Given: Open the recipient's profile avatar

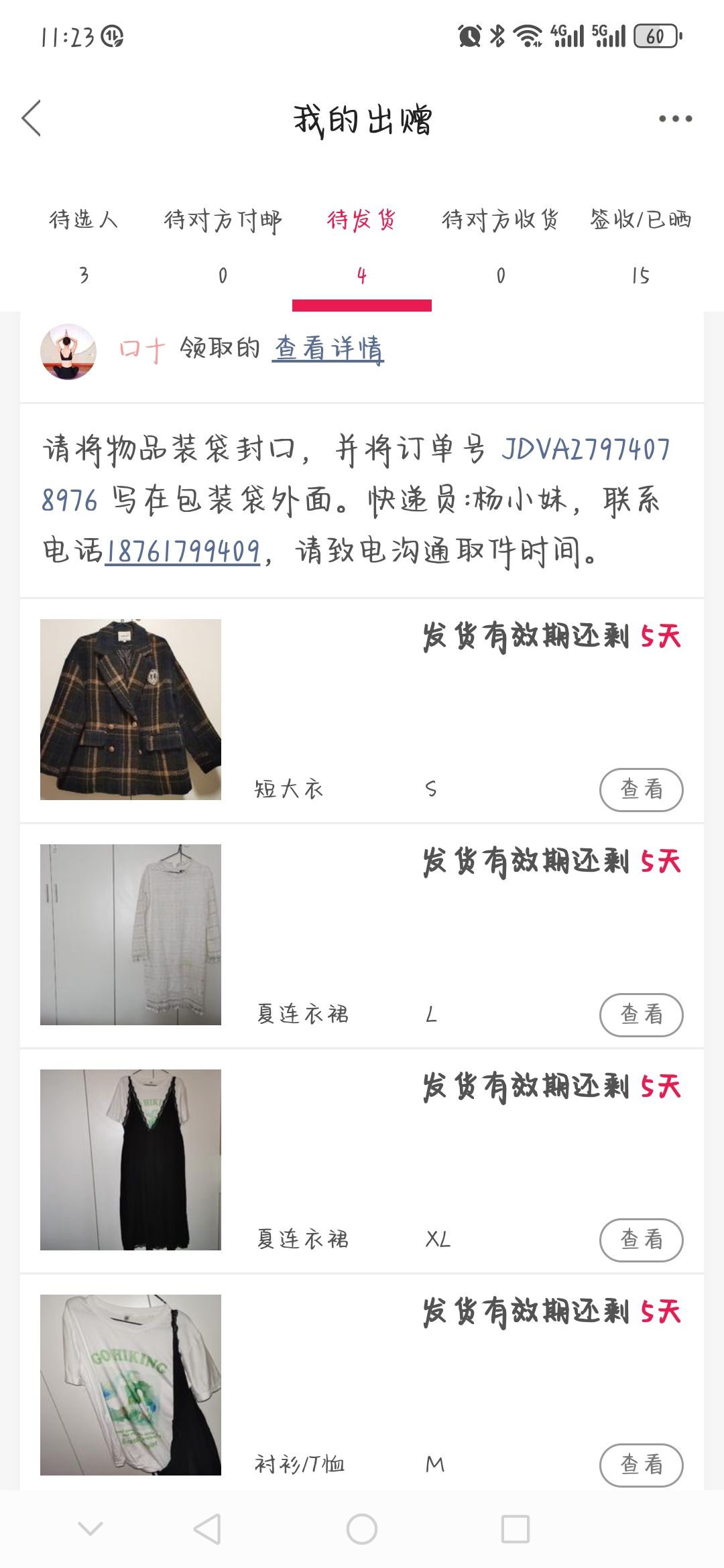Looking at the screenshot, I should [68, 352].
